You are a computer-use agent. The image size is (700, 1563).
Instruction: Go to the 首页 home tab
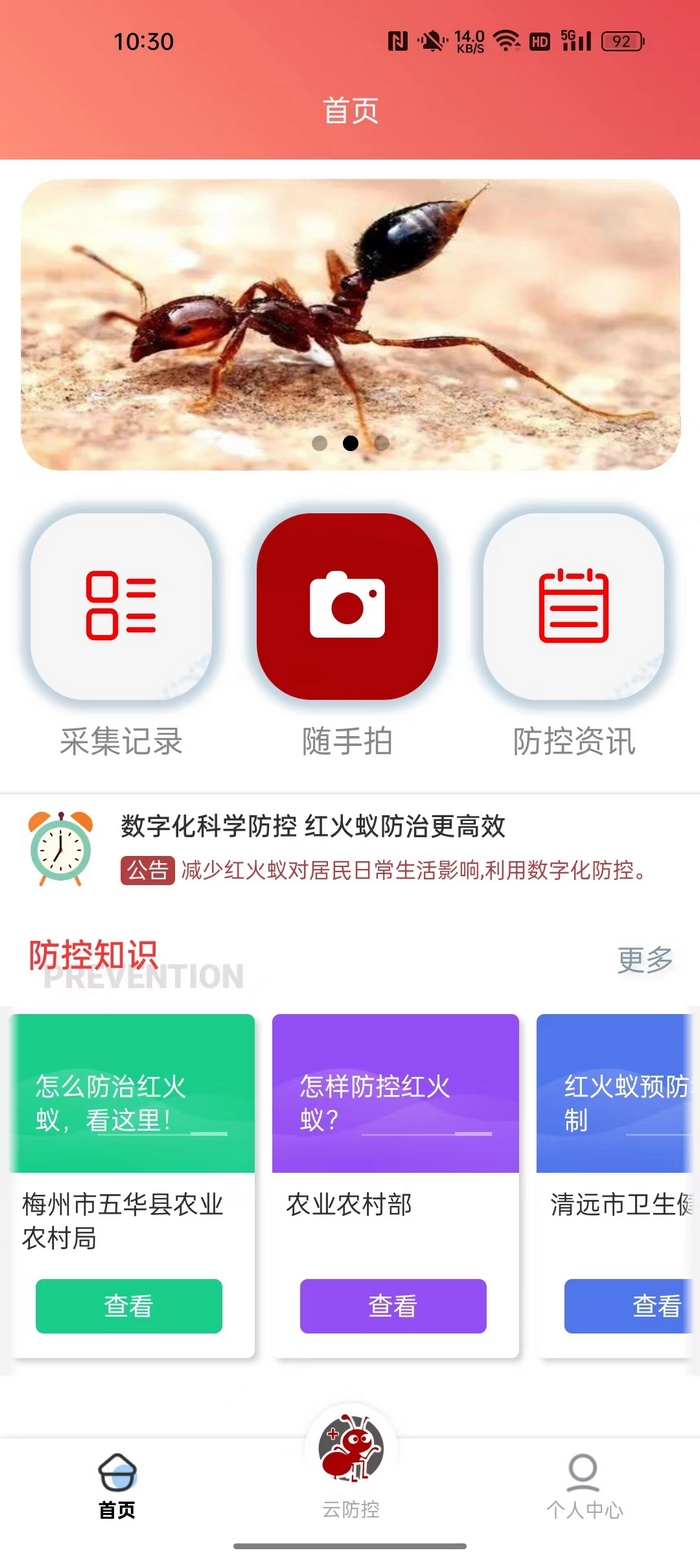pyautogui.click(x=117, y=1487)
